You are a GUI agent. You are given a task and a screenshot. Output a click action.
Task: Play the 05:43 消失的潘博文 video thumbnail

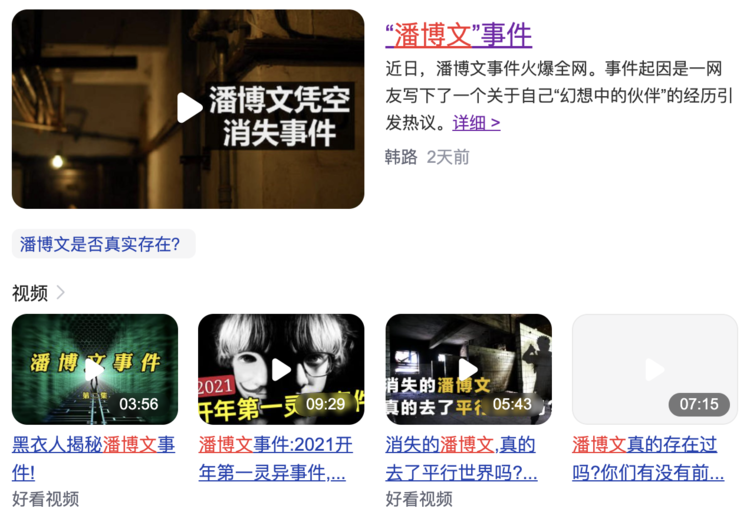click(x=468, y=369)
